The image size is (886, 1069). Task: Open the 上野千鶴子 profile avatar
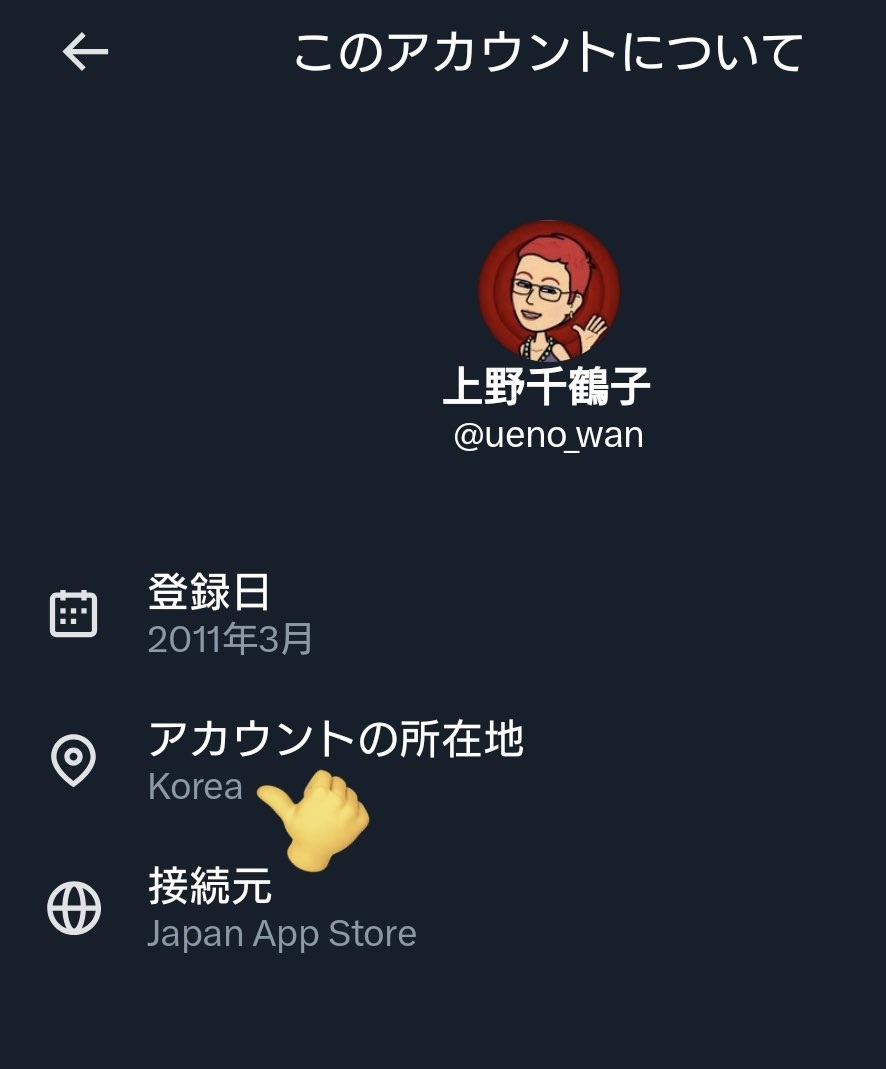[x=548, y=291]
